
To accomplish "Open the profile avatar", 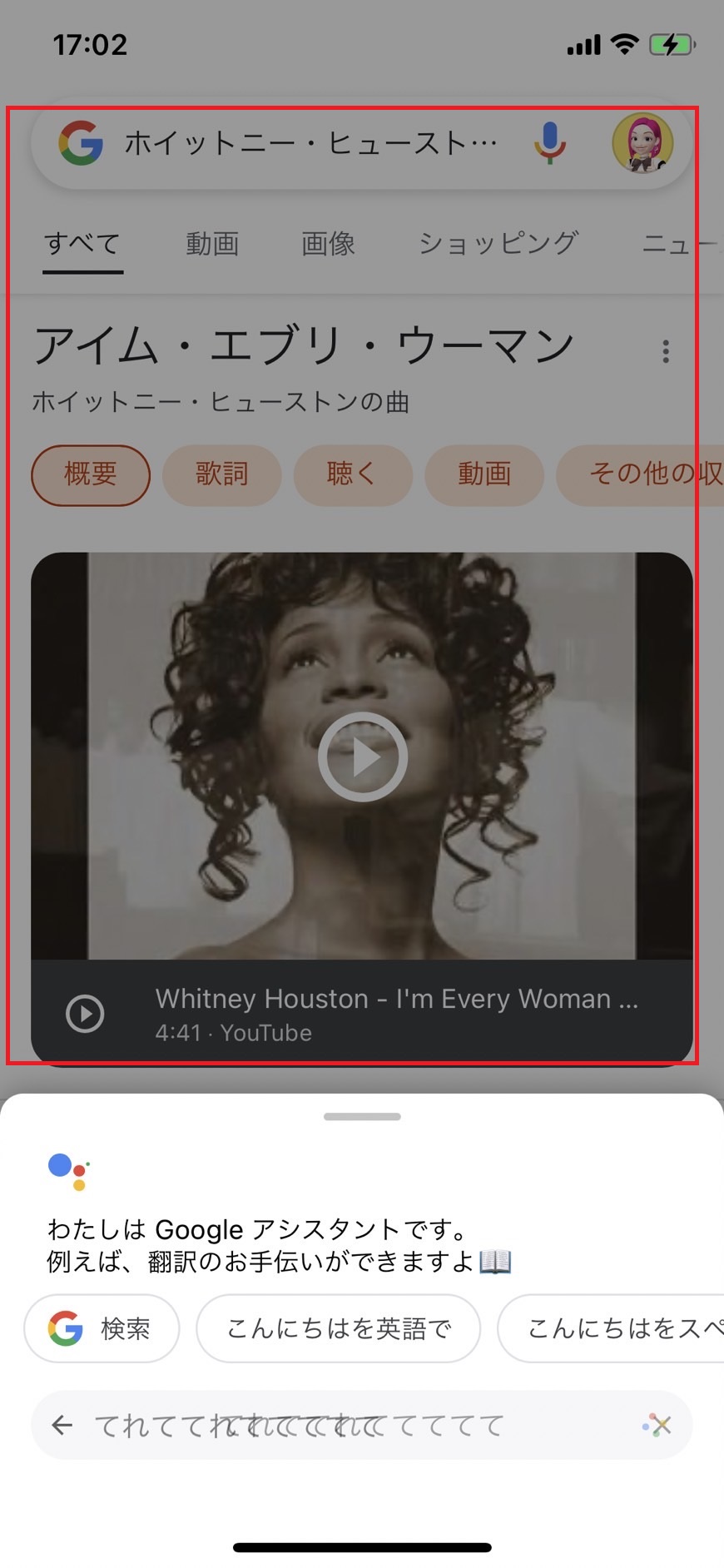I will tap(642, 143).
